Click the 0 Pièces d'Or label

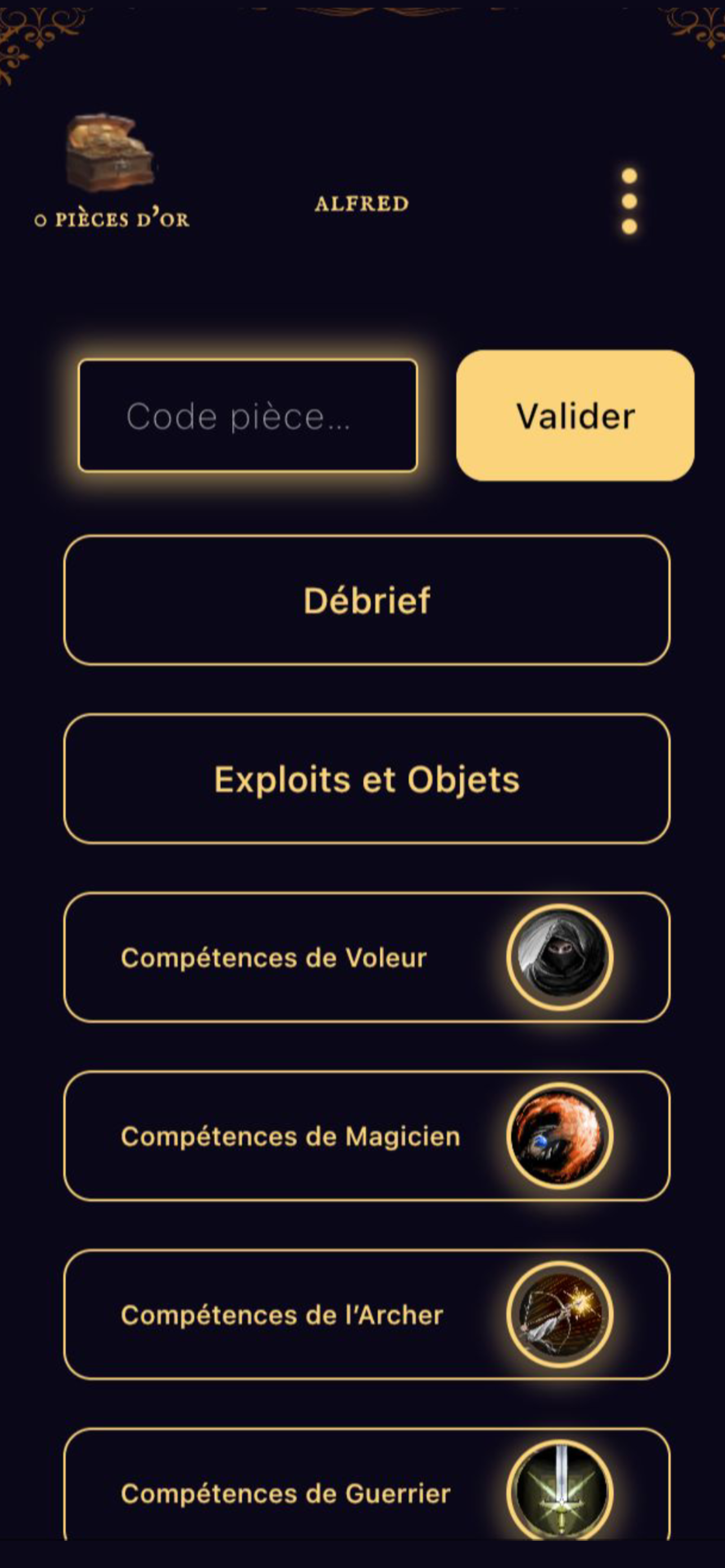[112, 220]
